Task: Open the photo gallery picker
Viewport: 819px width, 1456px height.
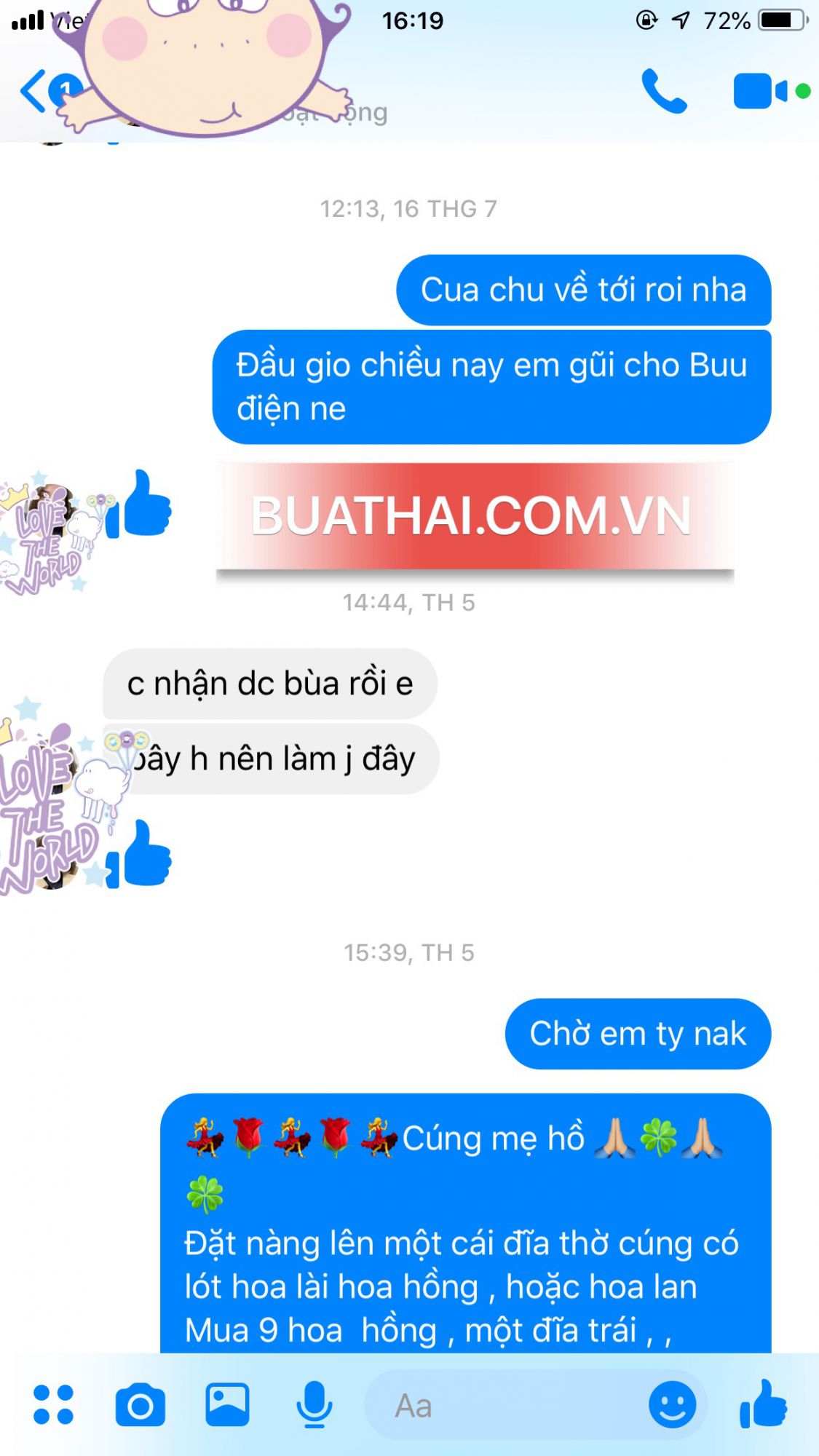Action: pos(227,1404)
